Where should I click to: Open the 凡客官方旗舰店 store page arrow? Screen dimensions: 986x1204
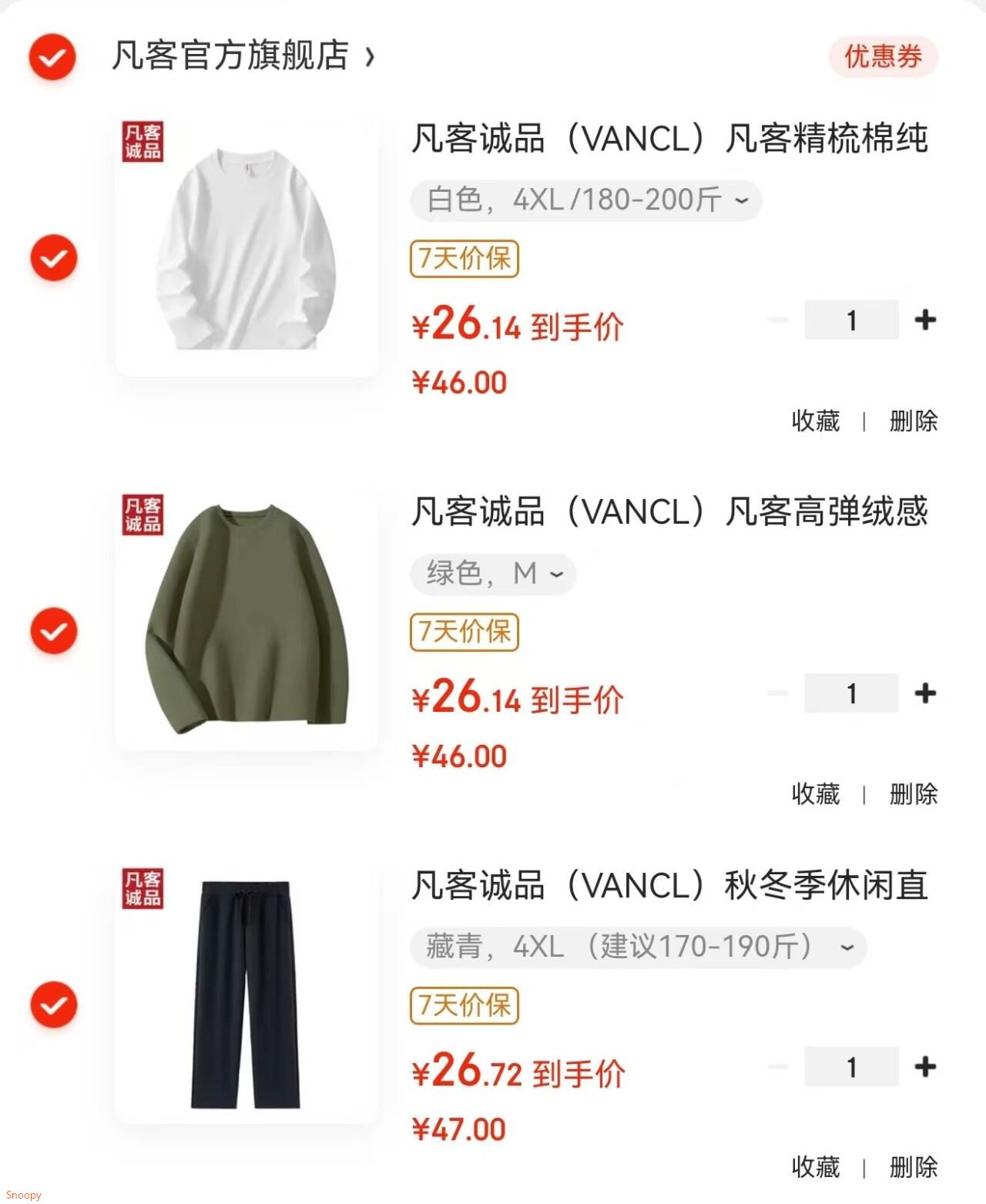pos(371,57)
